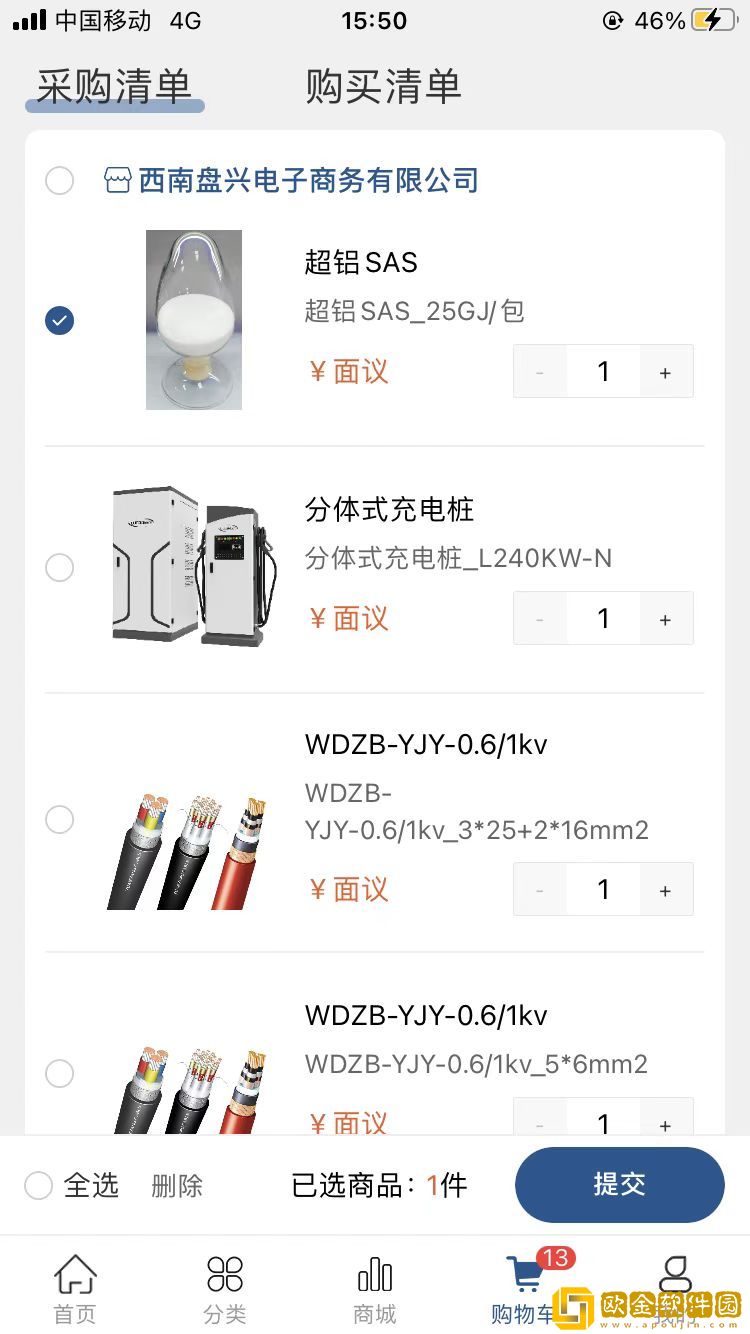
Task: Deselect the checked 超铝SAS product
Action: coord(59,320)
